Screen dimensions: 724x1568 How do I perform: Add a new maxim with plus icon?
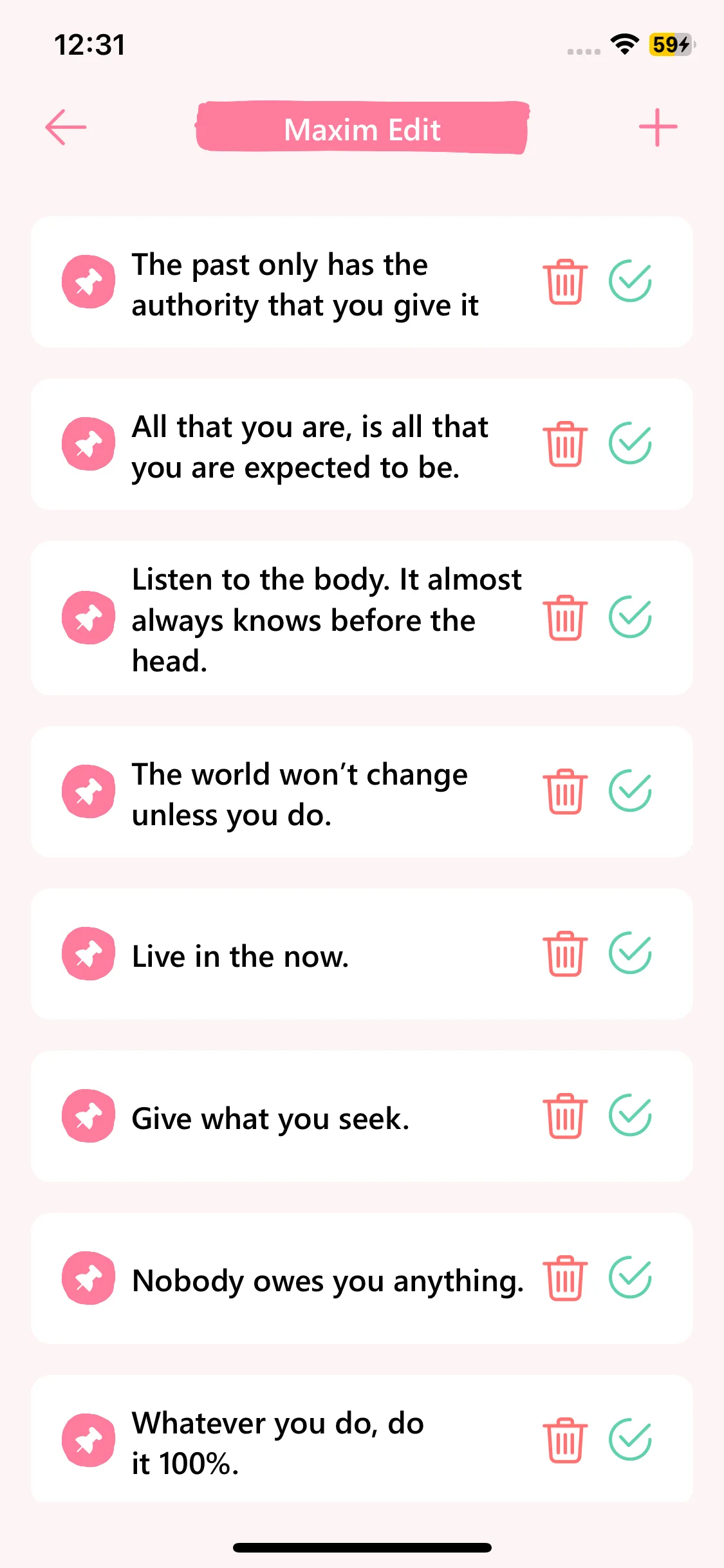pyautogui.click(x=658, y=127)
